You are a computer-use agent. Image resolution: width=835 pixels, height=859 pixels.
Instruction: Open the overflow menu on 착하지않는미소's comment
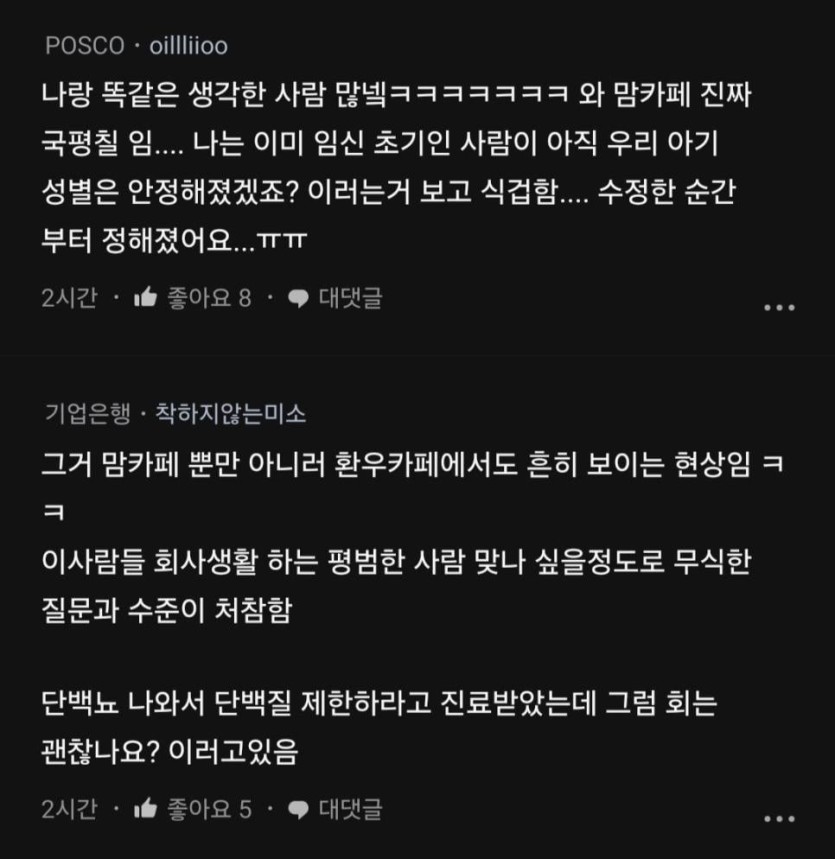(779, 819)
